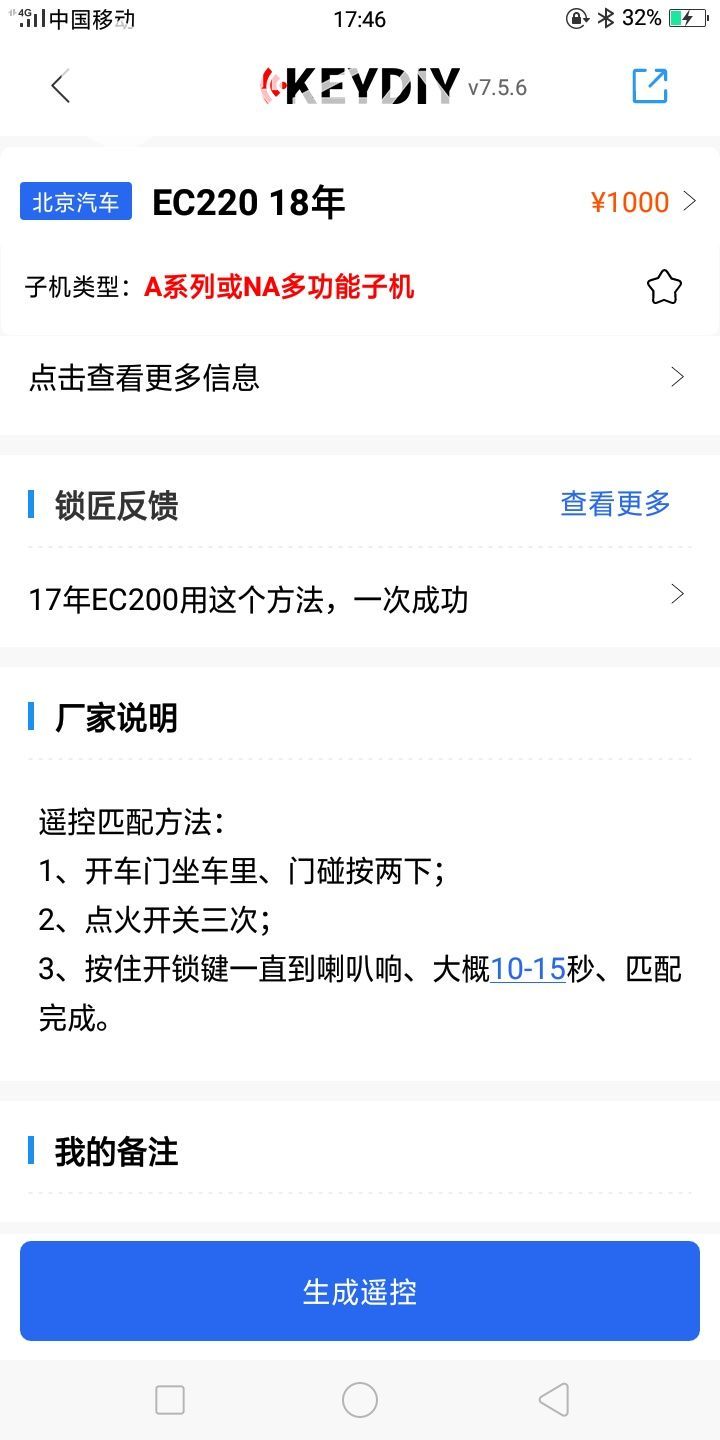Tap the system home button
This screenshot has height=1440, width=720.
[x=360, y=1400]
